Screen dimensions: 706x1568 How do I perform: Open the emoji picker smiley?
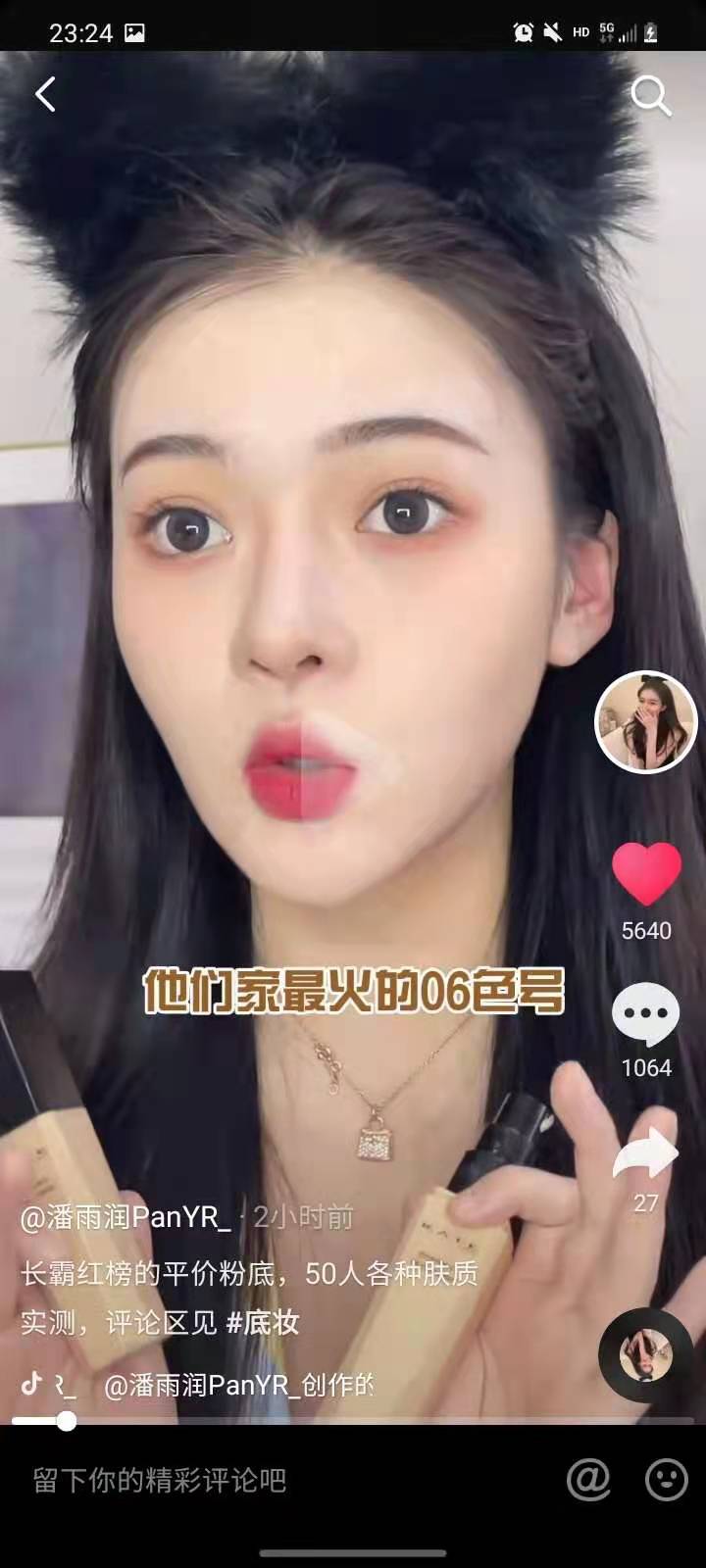tap(666, 1479)
